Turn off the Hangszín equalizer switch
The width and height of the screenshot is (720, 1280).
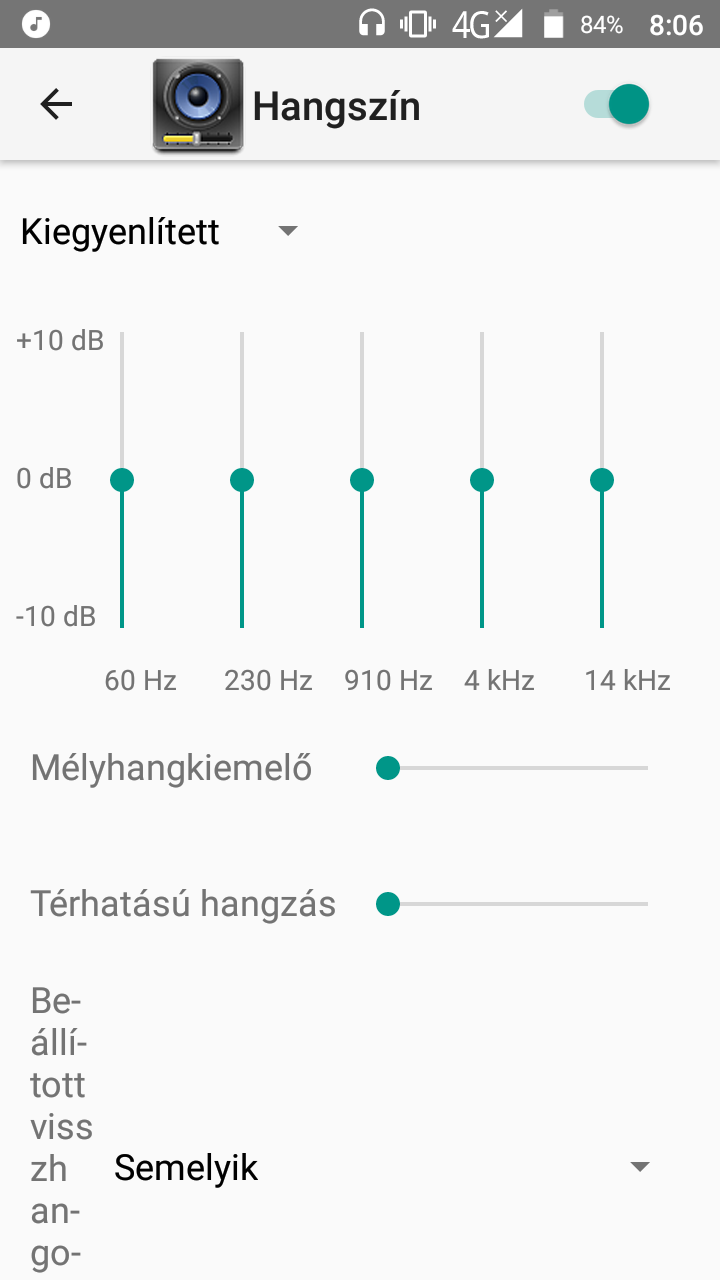click(x=617, y=104)
